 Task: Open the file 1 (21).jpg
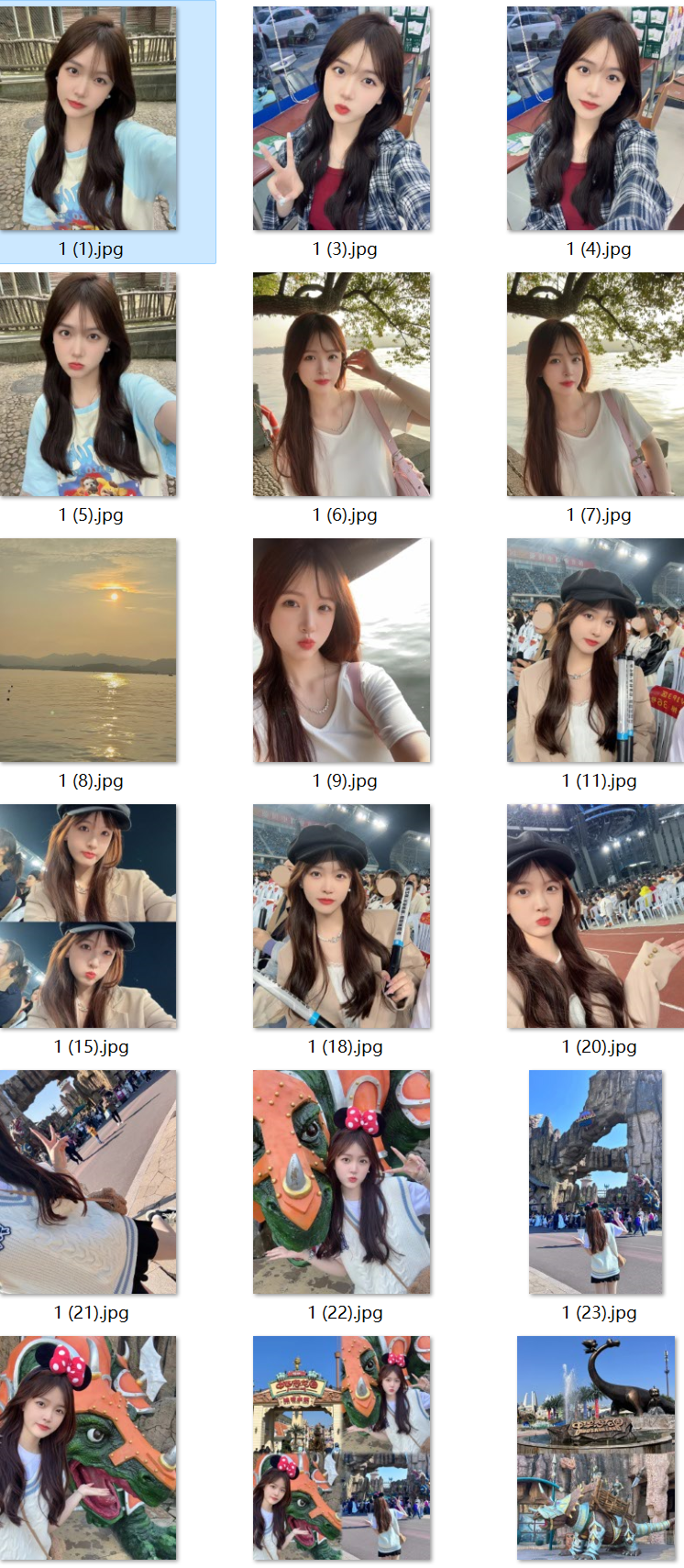click(x=88, y=1183)
